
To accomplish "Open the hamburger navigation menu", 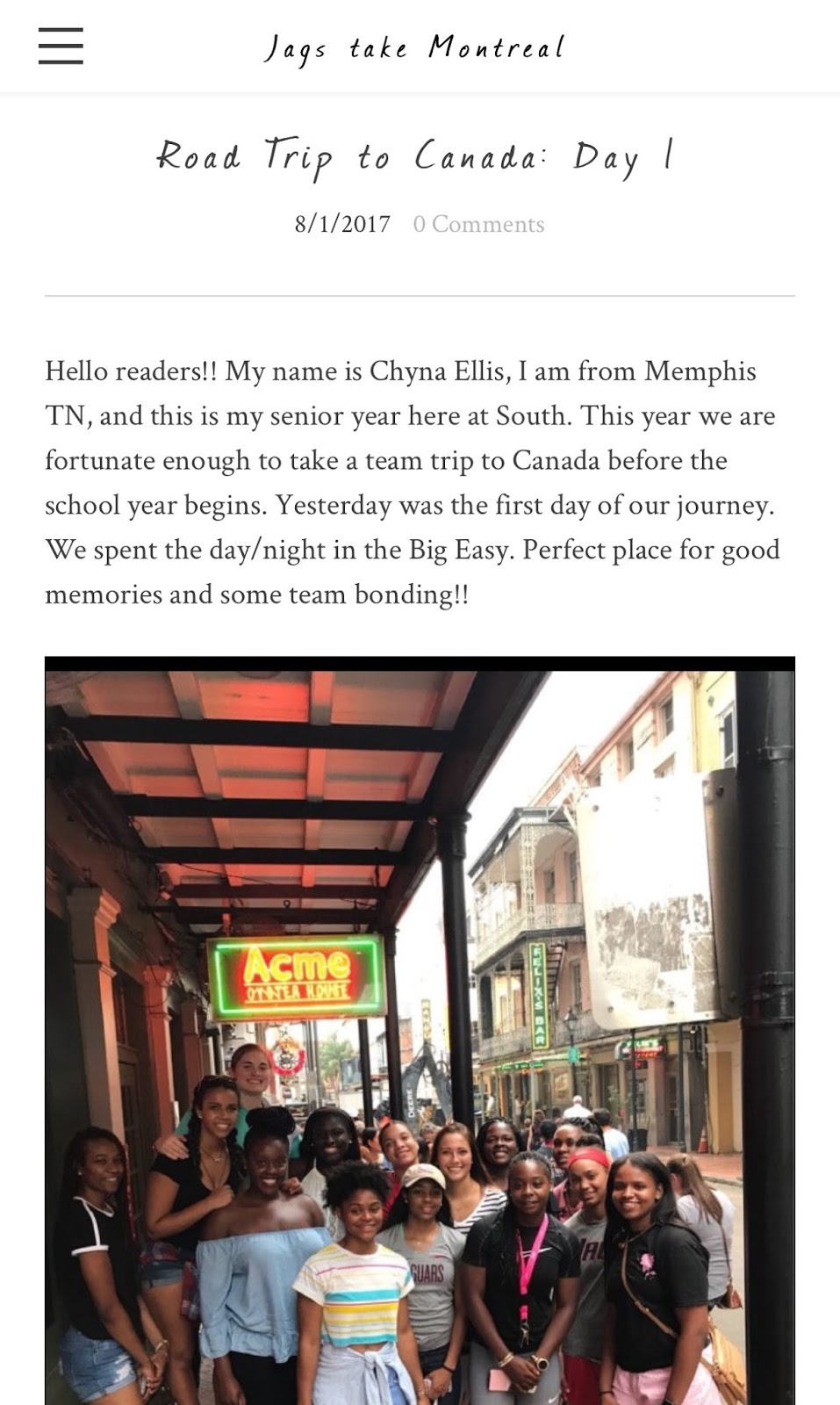I will tap(61, 46).
